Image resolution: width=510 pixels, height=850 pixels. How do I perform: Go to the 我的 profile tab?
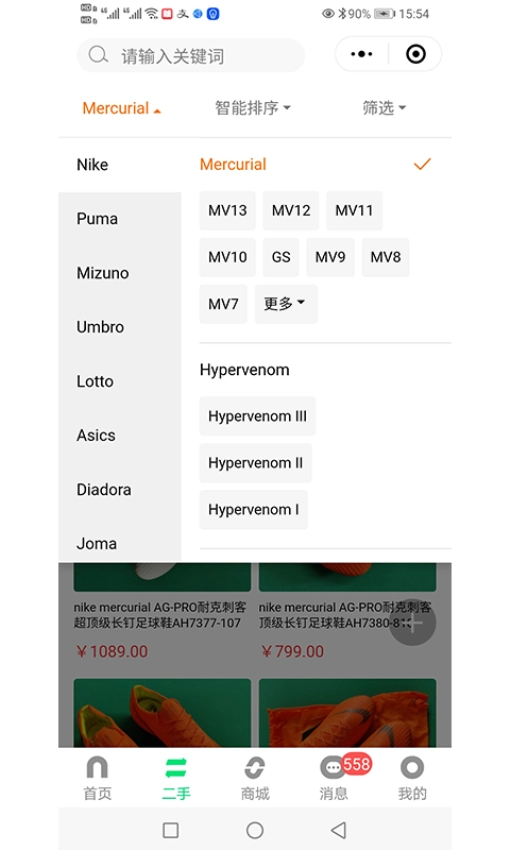(412, 778)
